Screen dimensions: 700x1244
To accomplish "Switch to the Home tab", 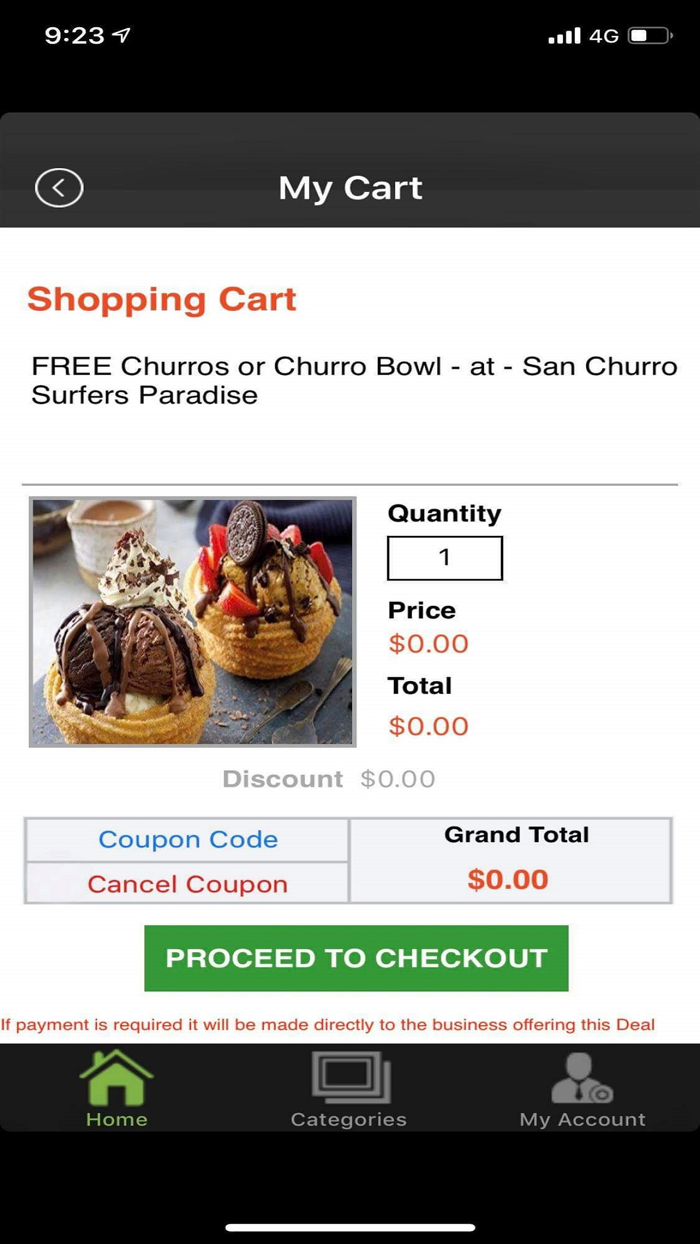I will tap(116, 1089).
